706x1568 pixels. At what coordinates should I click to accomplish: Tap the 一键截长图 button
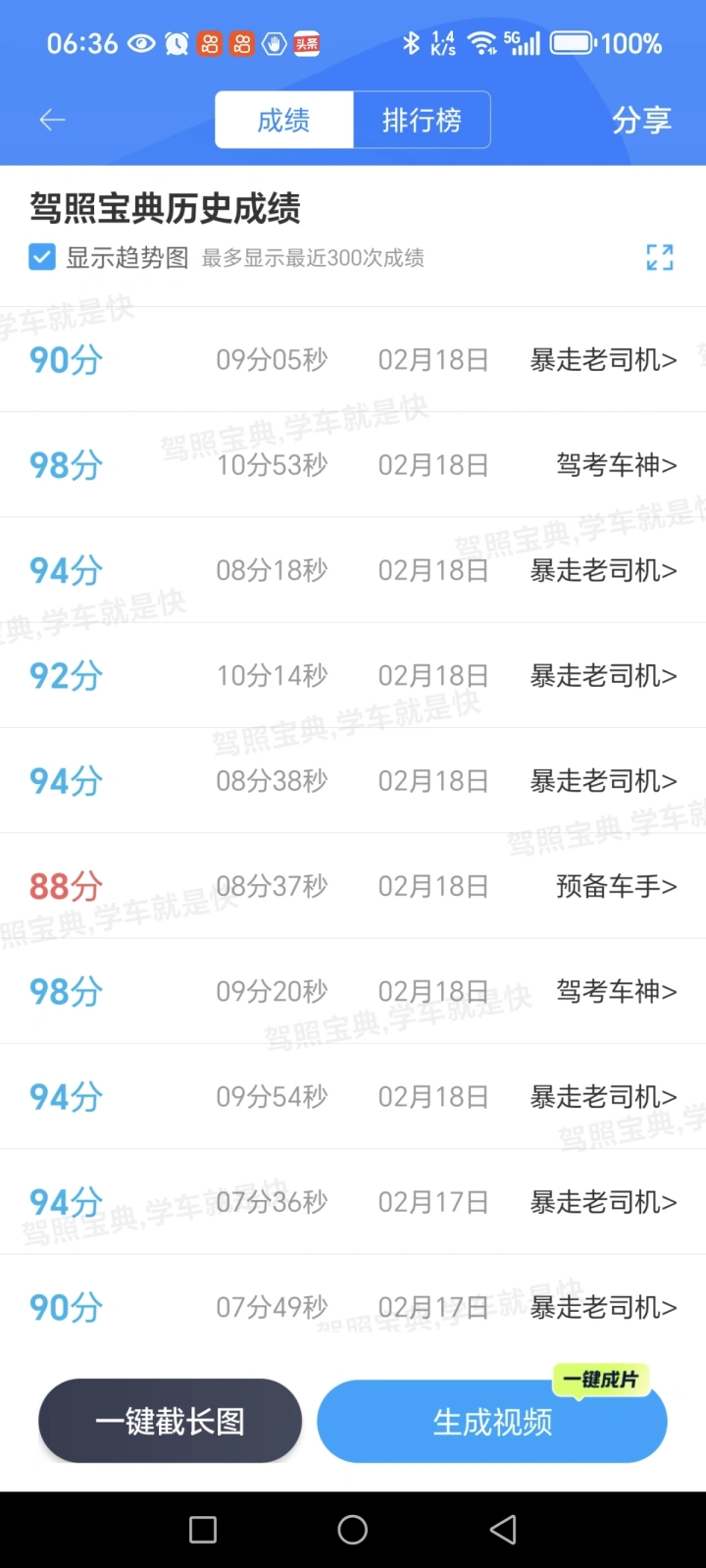(x=170, y=1421)
